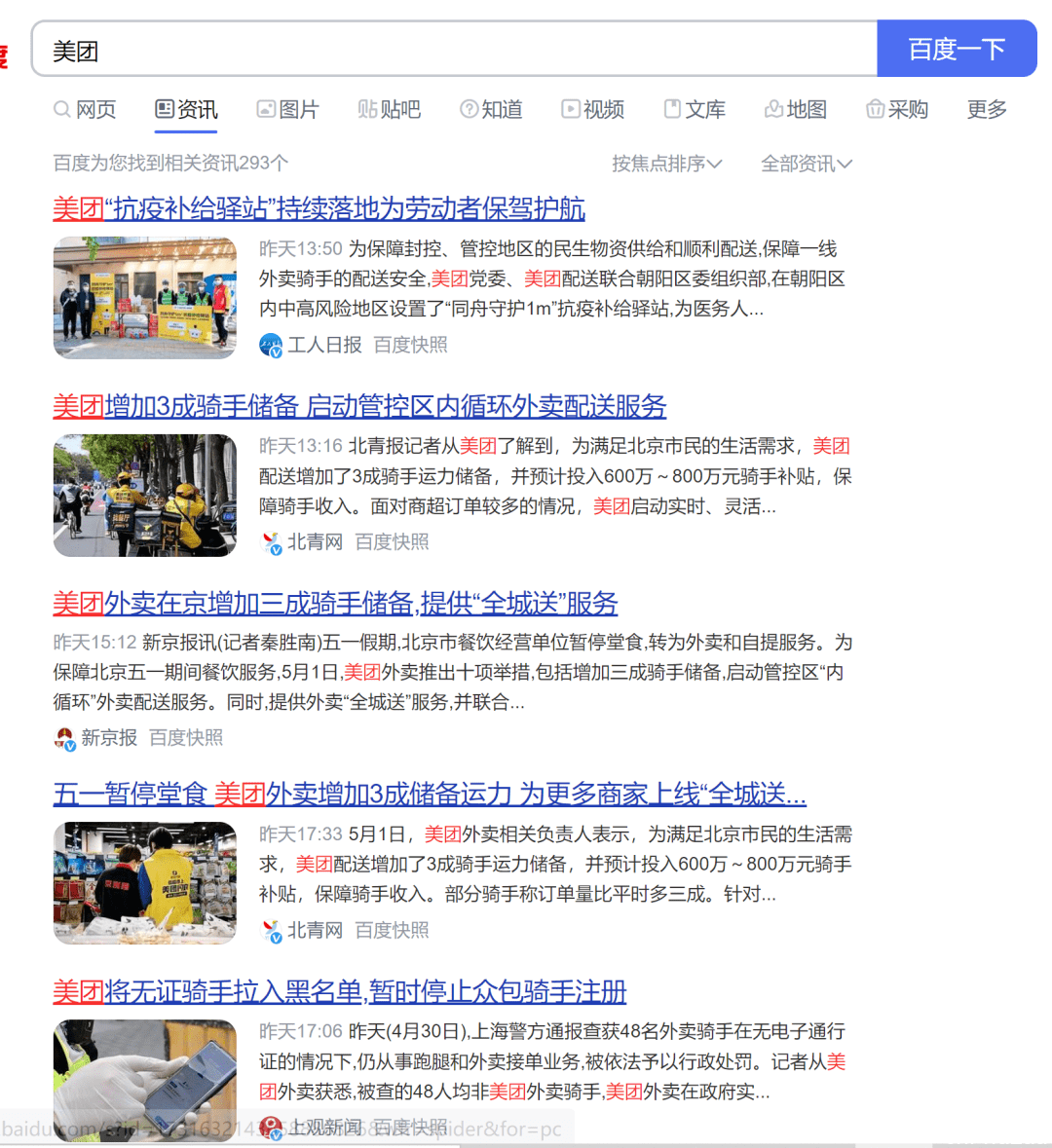
Task: Select the 文库 tab
Action: 695,109
